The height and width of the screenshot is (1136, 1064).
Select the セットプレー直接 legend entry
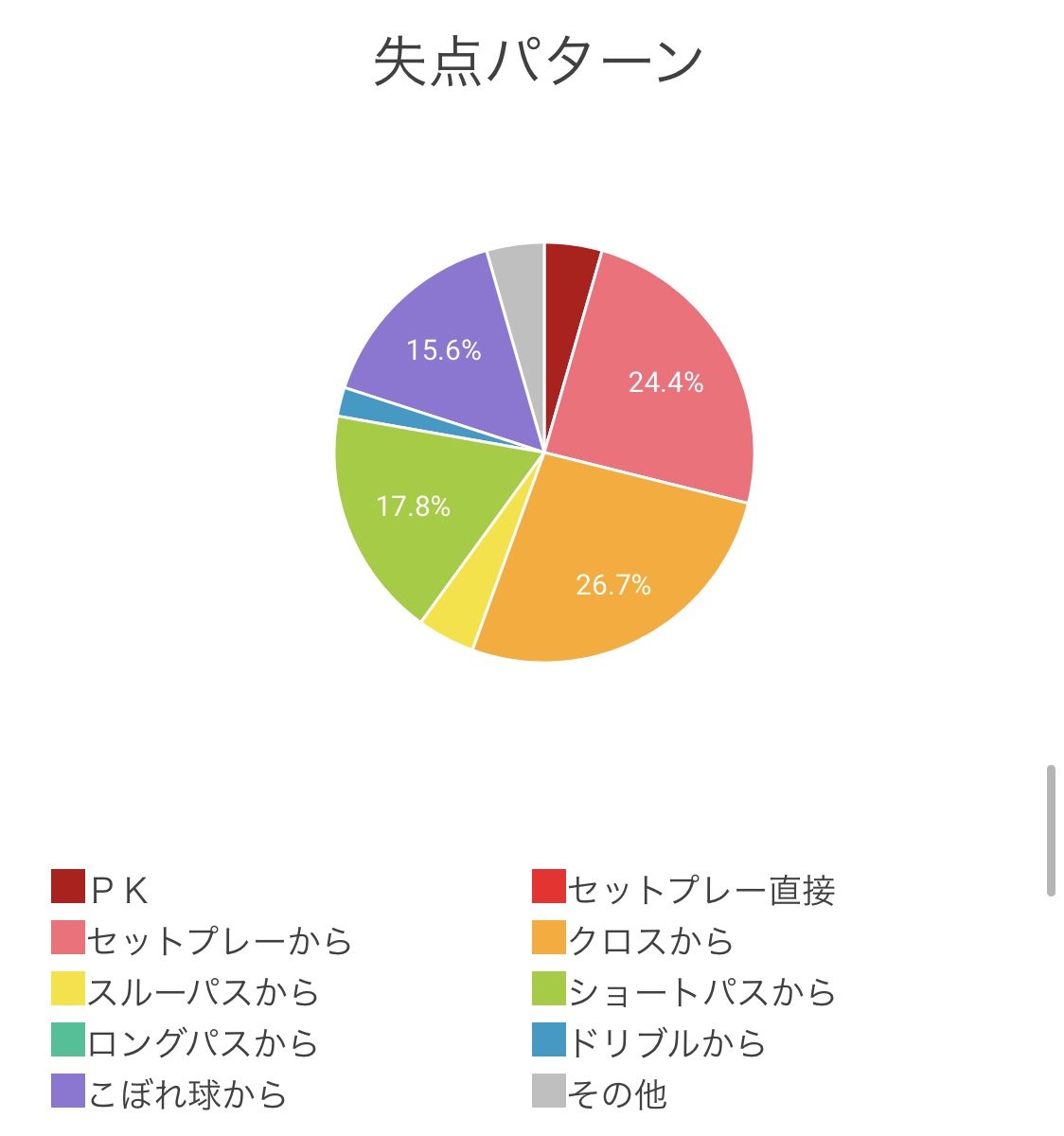683,889
